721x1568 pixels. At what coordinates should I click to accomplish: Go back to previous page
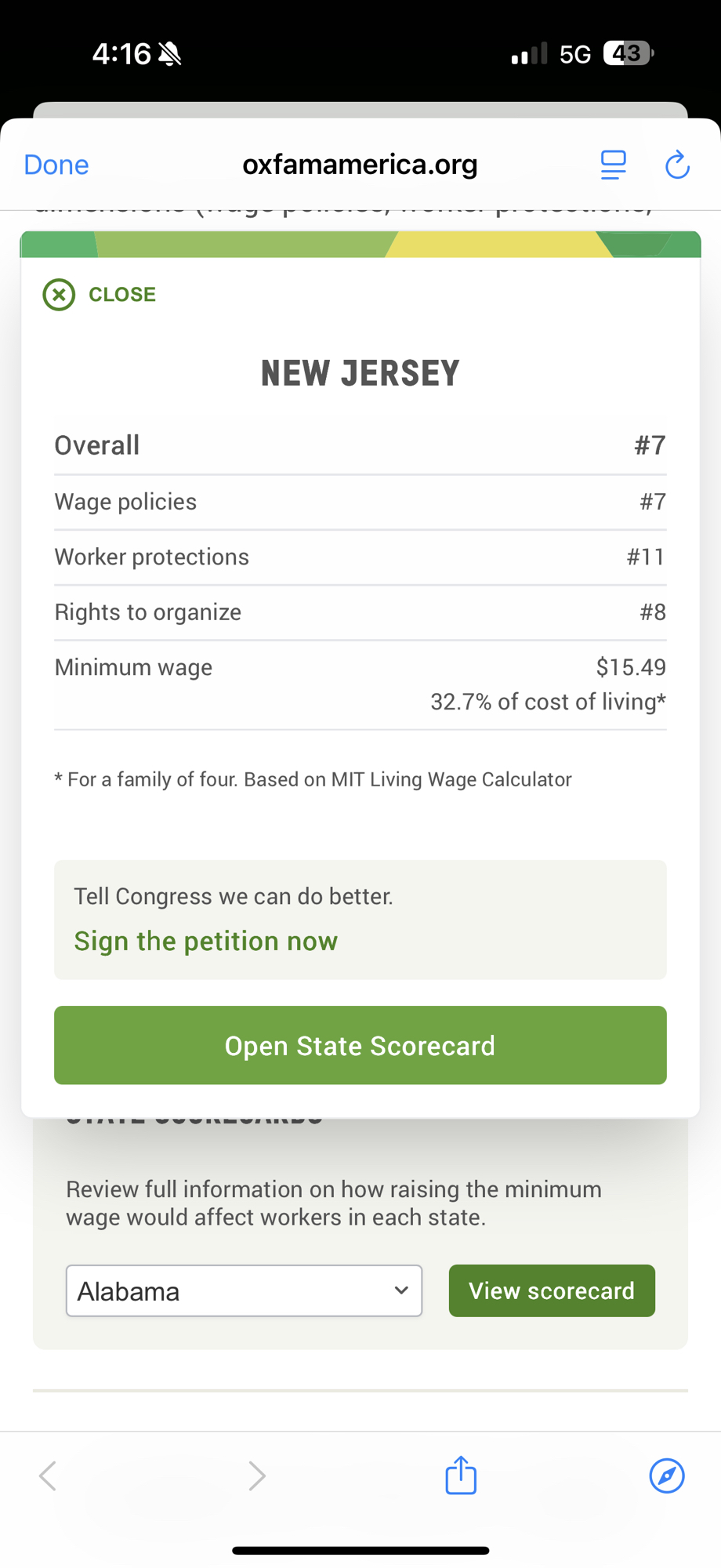coord(49,1475)
